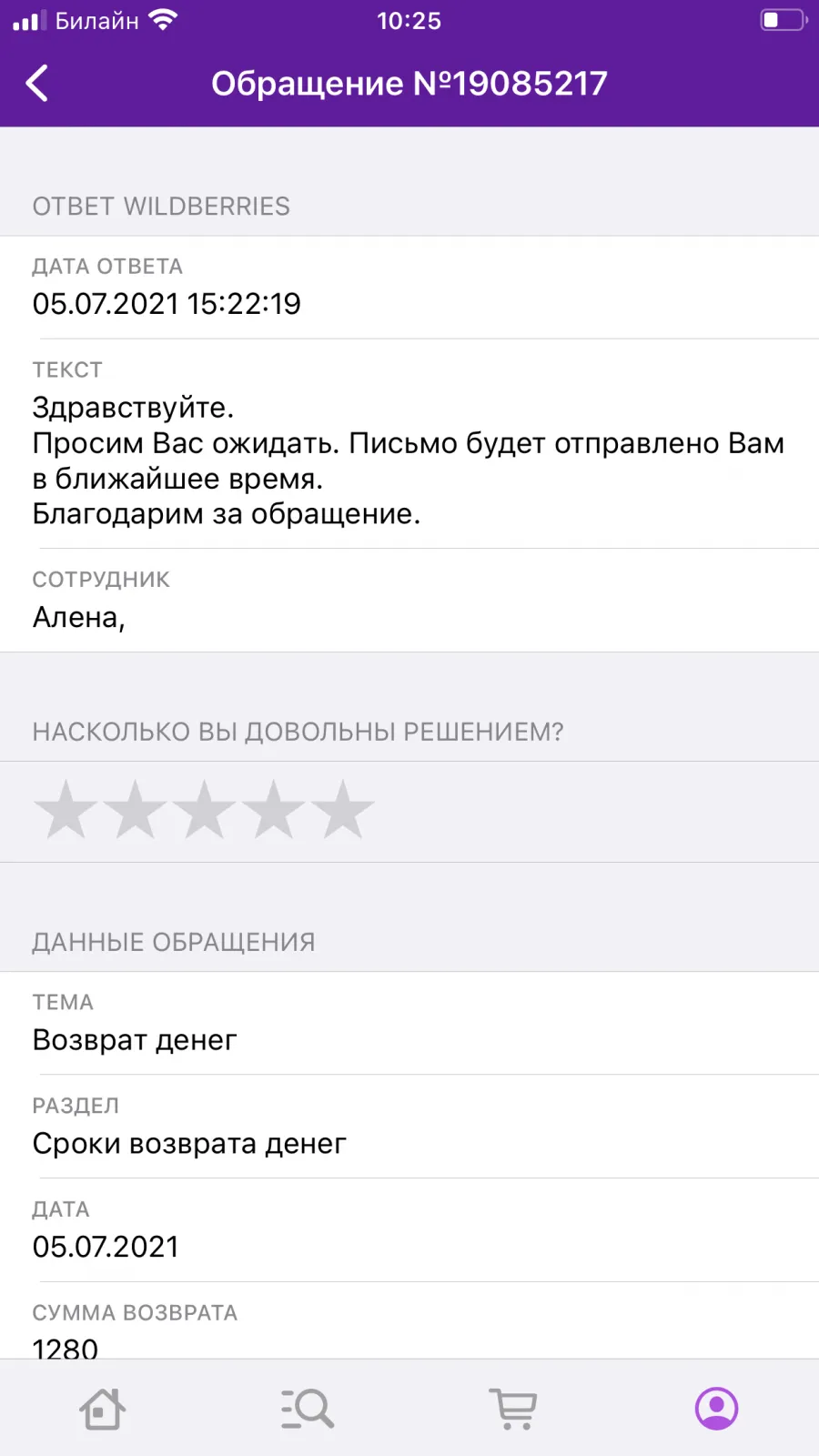Image resolution: width=819 pixels, height=1456 pixels.
Task: Rate the solution four stars
Action: [x=273, y=809]
